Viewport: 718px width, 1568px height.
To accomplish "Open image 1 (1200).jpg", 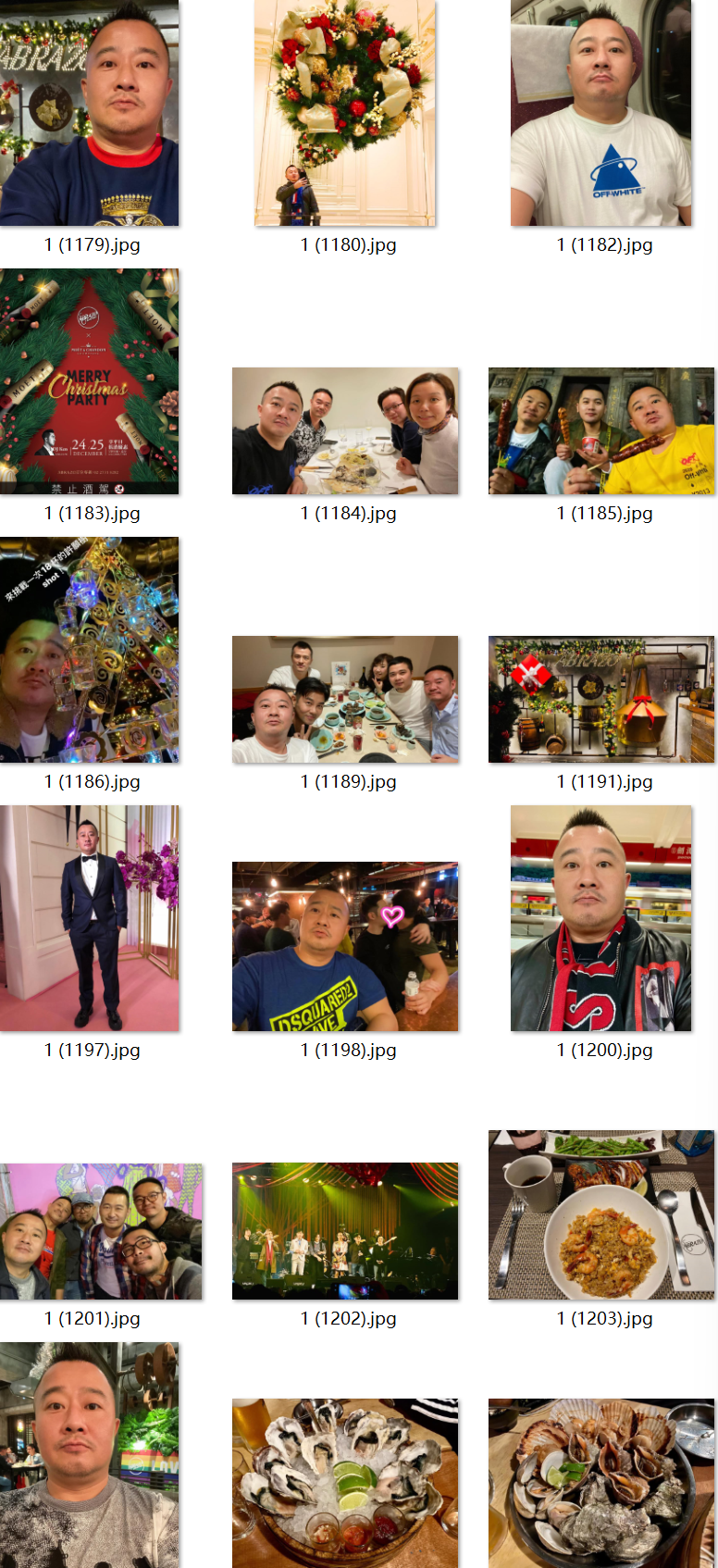I will [601, 918].
